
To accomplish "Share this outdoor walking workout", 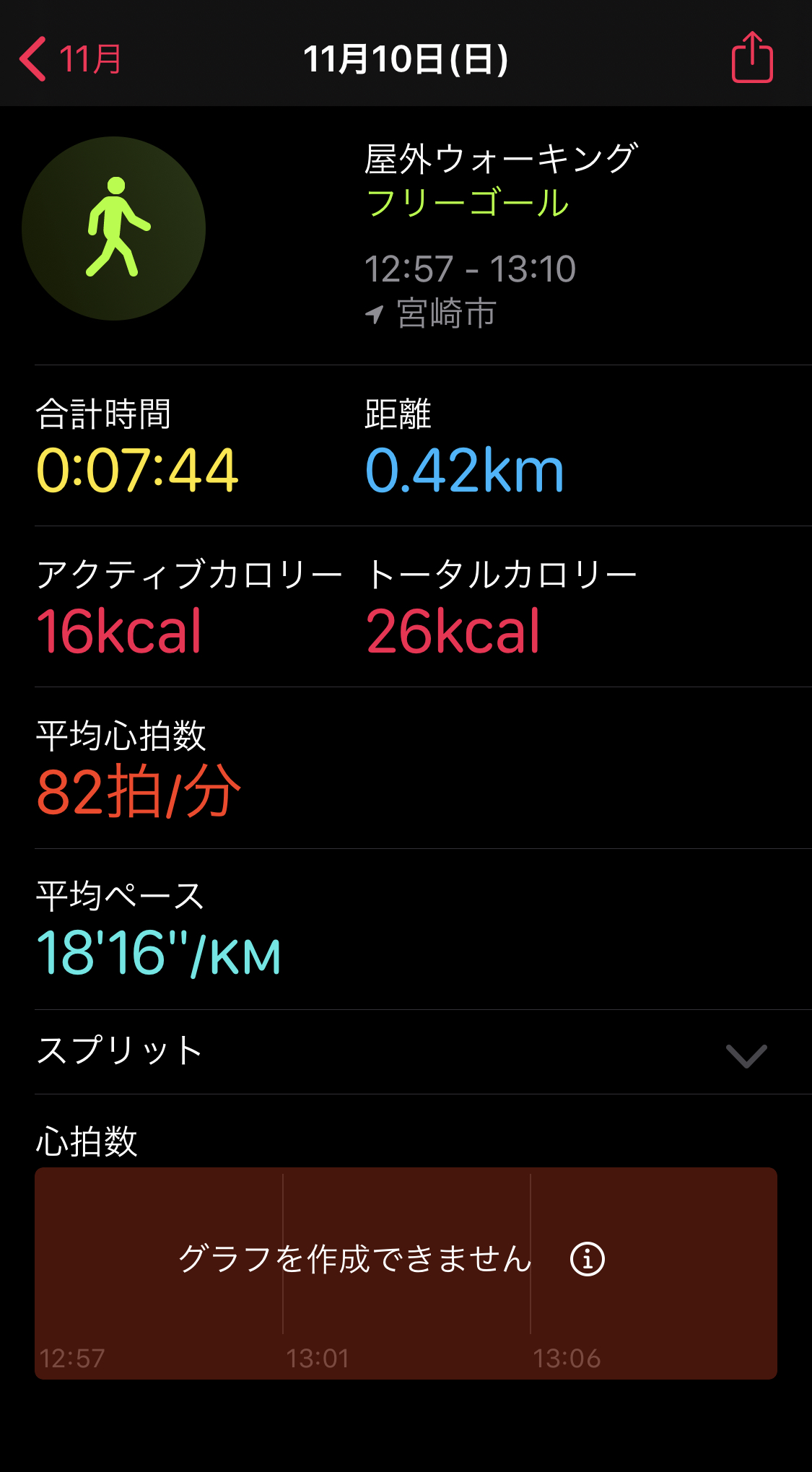I will coord(752,58).
